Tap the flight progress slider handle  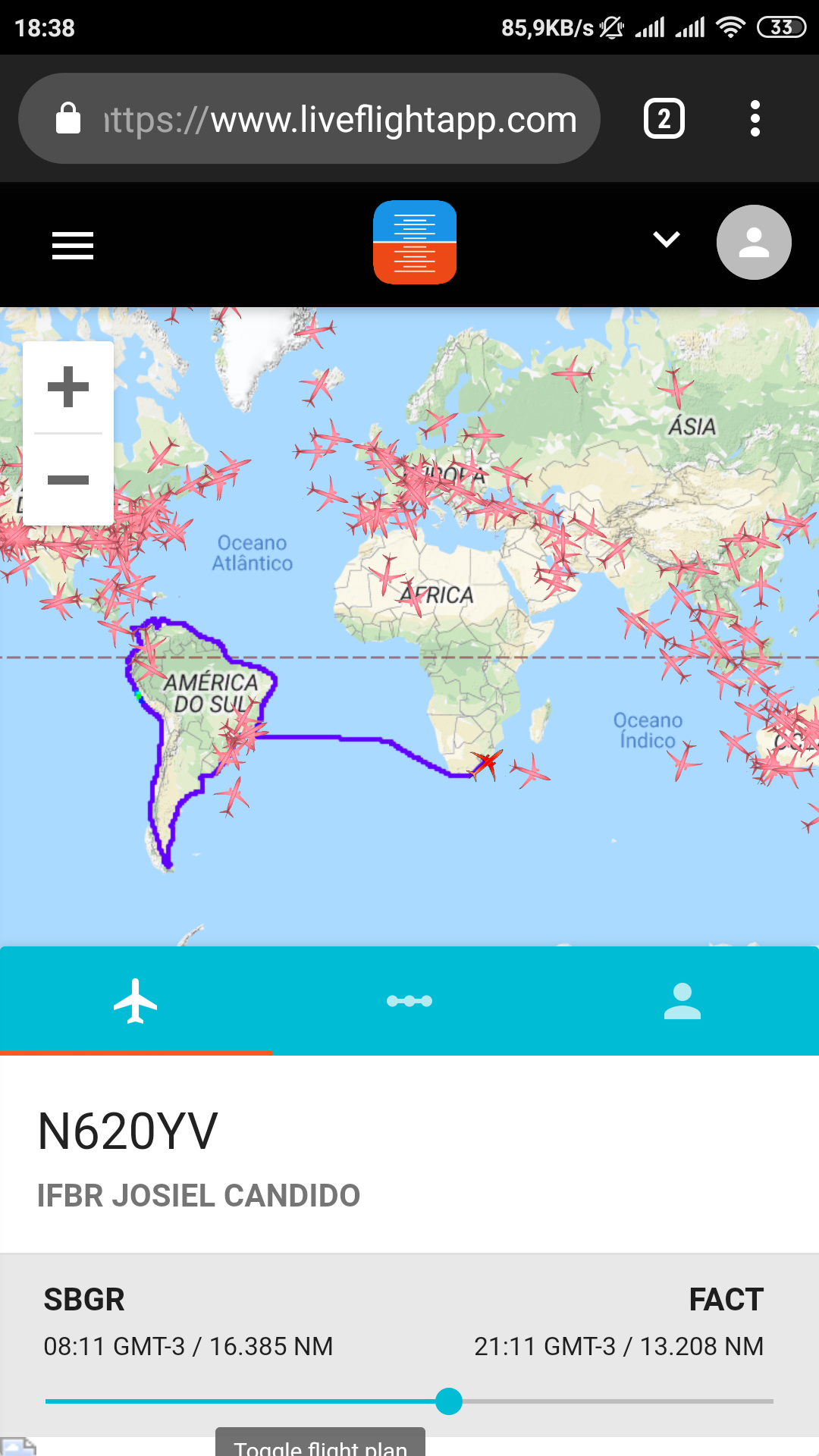tap(449, 1401)
